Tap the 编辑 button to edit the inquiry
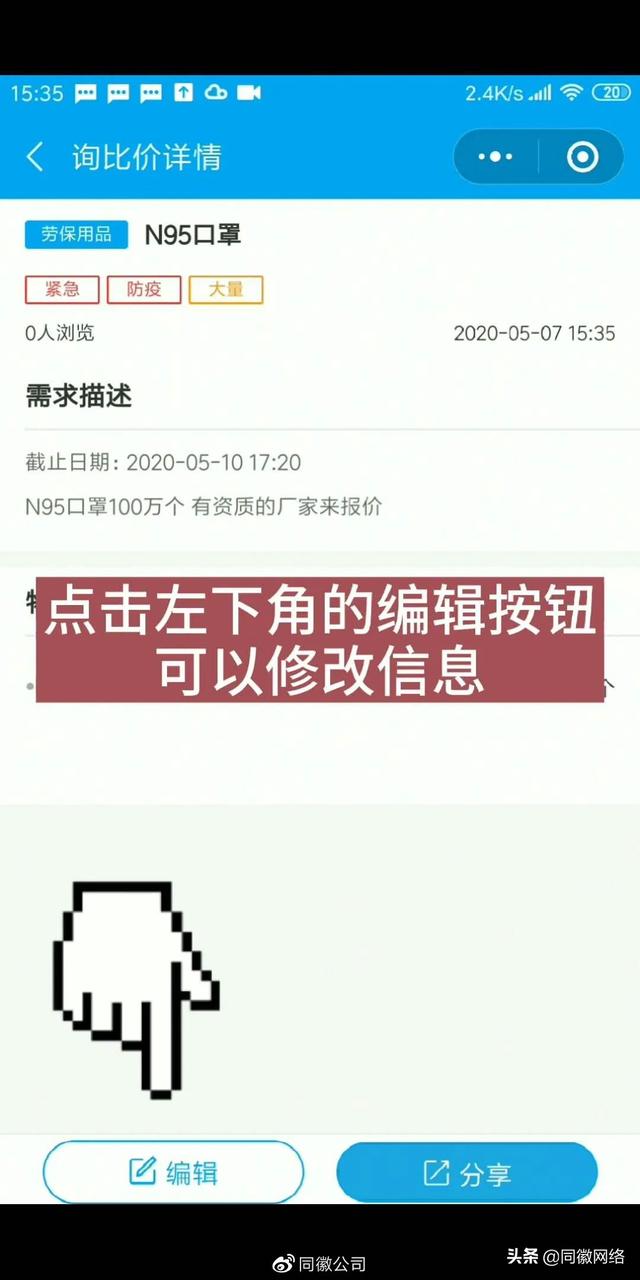The height and width of the screenshot is (1280, 640). pos(173,1172)
